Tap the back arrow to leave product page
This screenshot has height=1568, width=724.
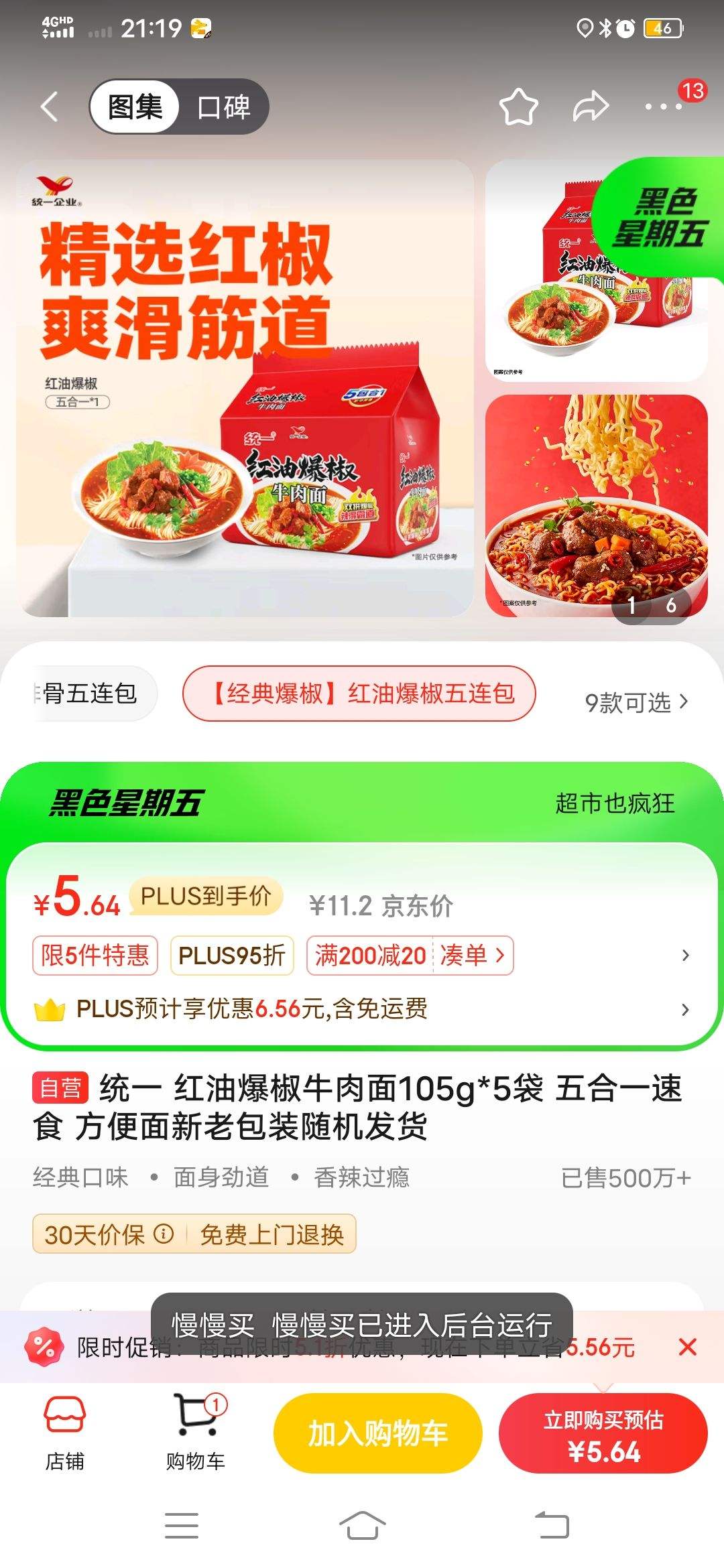point(47,106)
